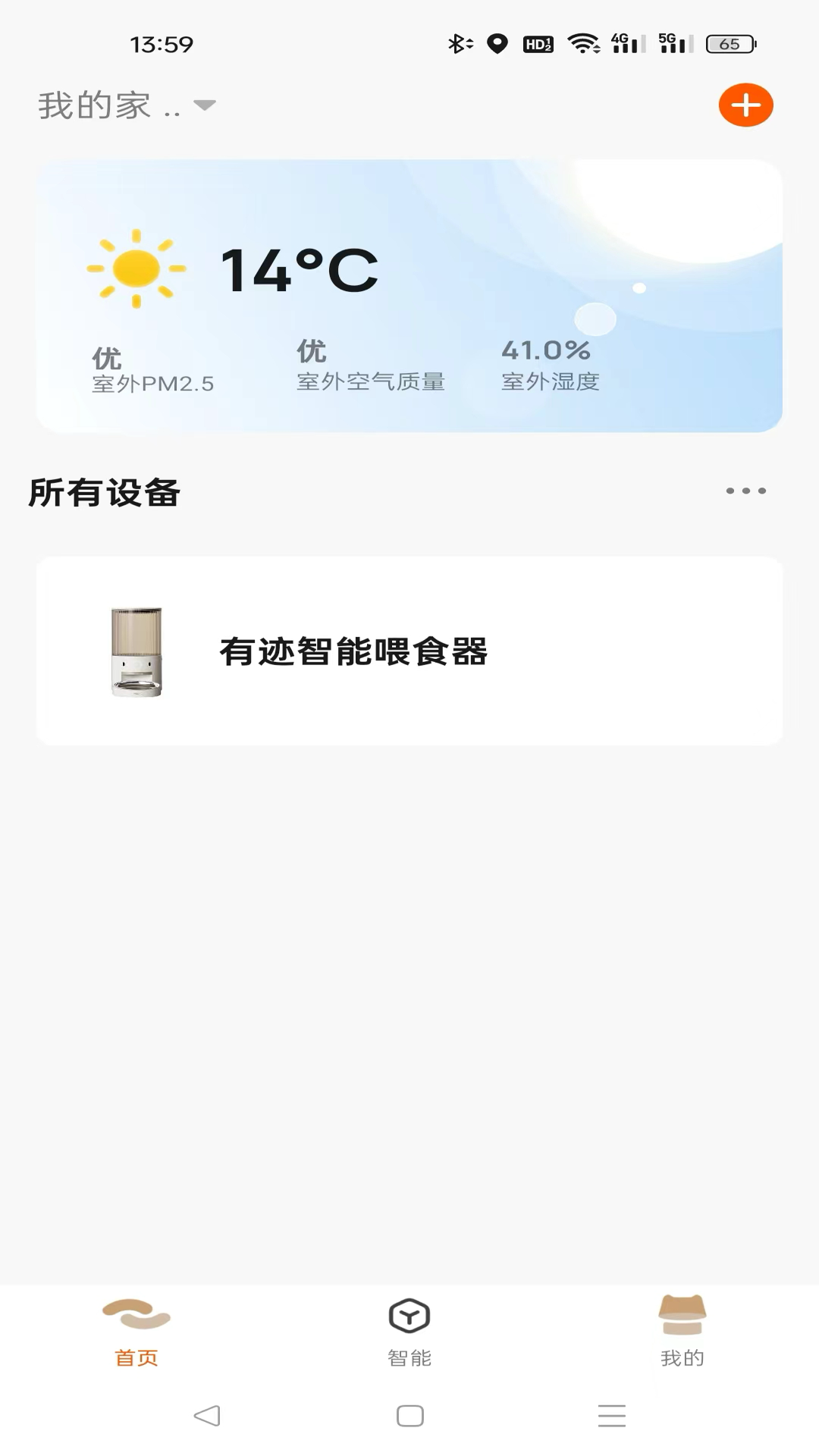Expand the three-dot menu near 所有设备
Image resolution: width=819 pixels, height=1456 pixels.
[745, 490]
